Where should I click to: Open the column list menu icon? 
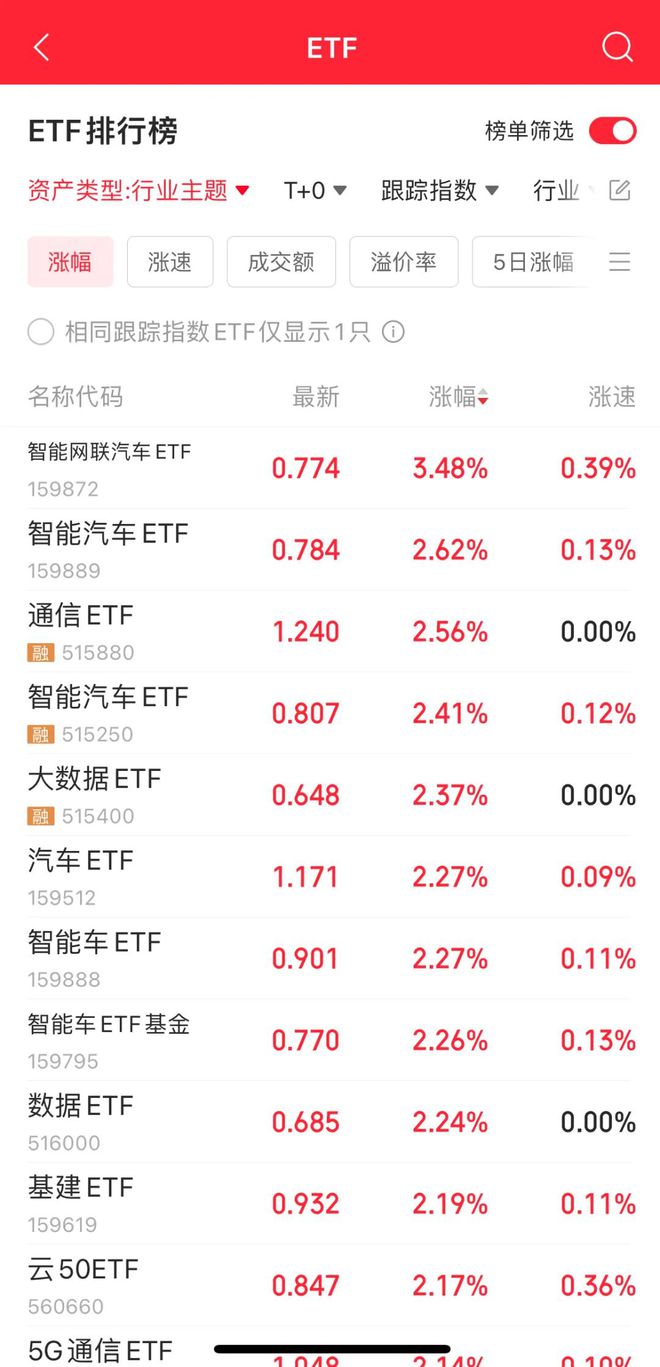[620, 262]
